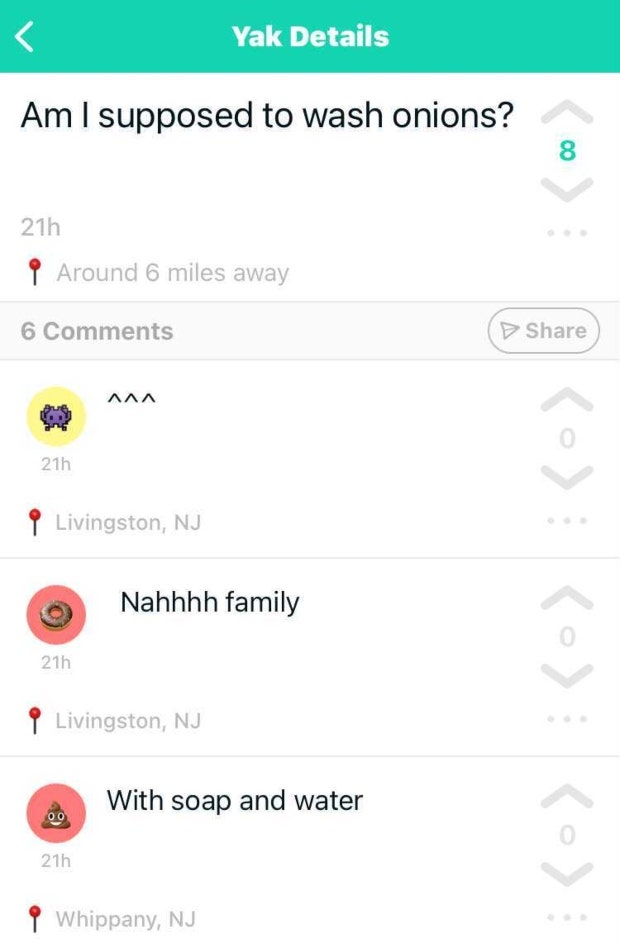Share this yak
This screenshot has height=948, width=620.
coord(543,331)
